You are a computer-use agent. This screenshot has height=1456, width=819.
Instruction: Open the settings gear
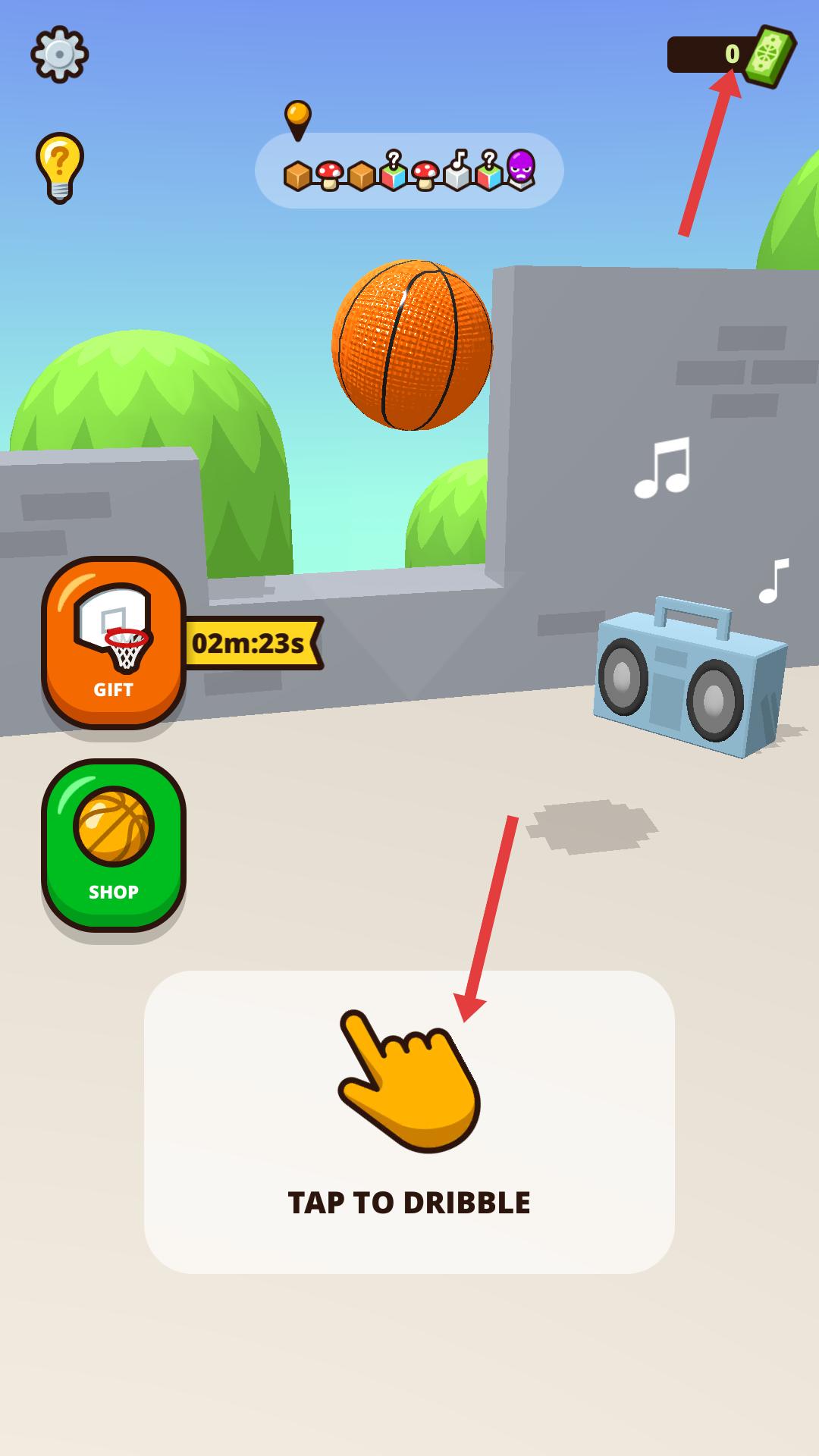point(59,54)
